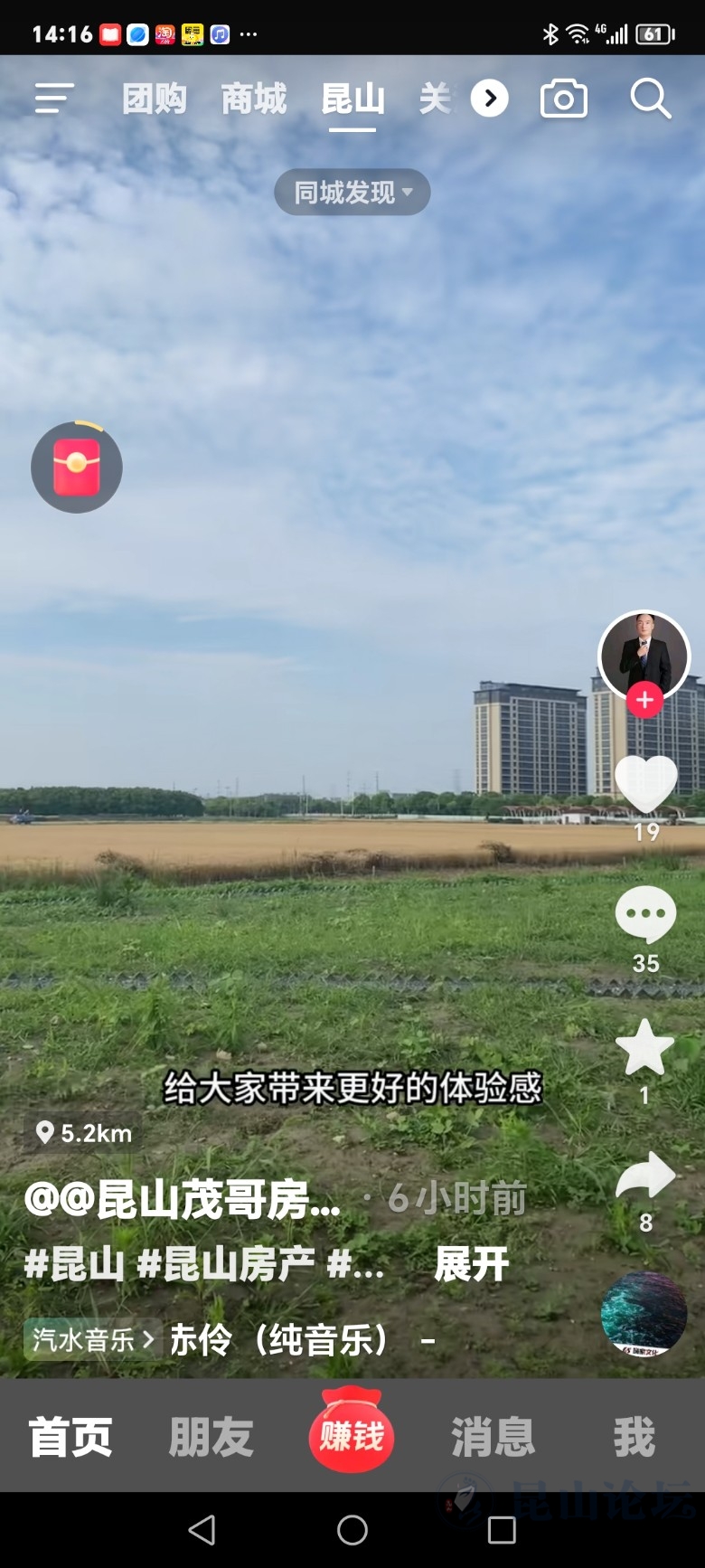Viewport: 705px width, 1568px height.
Task: Open the spinning music disc
Action: [644, 1314]
